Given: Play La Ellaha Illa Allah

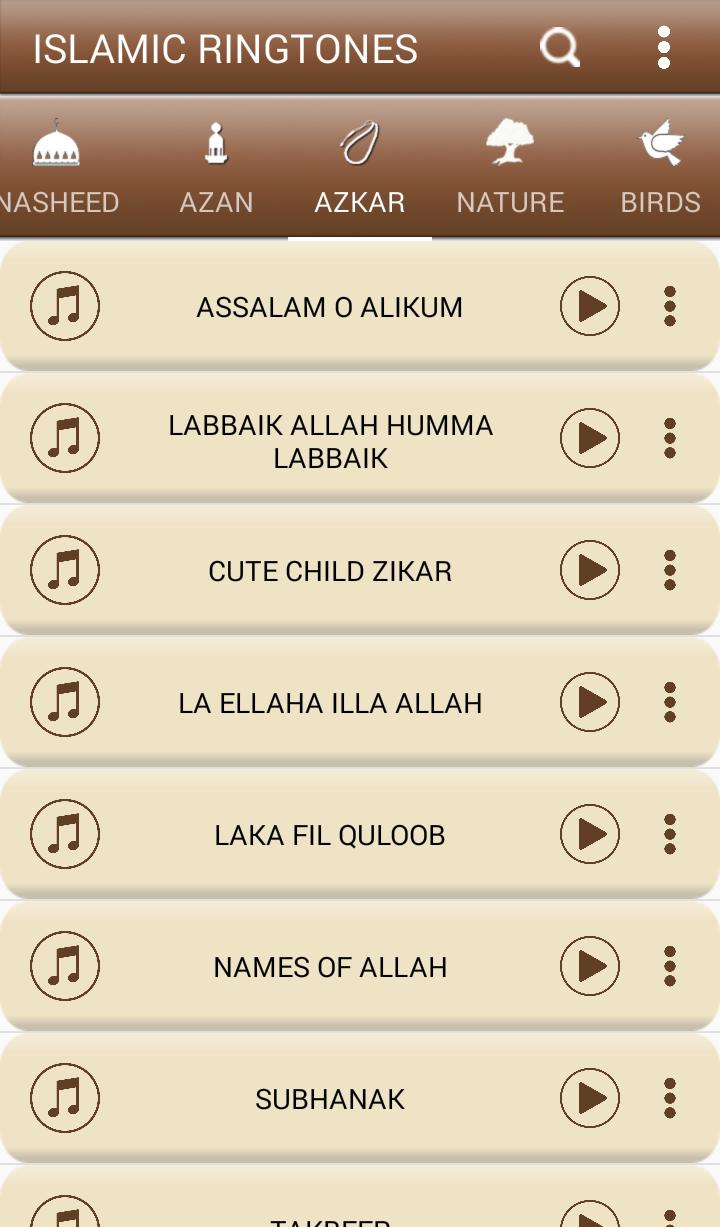Looking at the screenshot, I should click(x=589, y=702).
